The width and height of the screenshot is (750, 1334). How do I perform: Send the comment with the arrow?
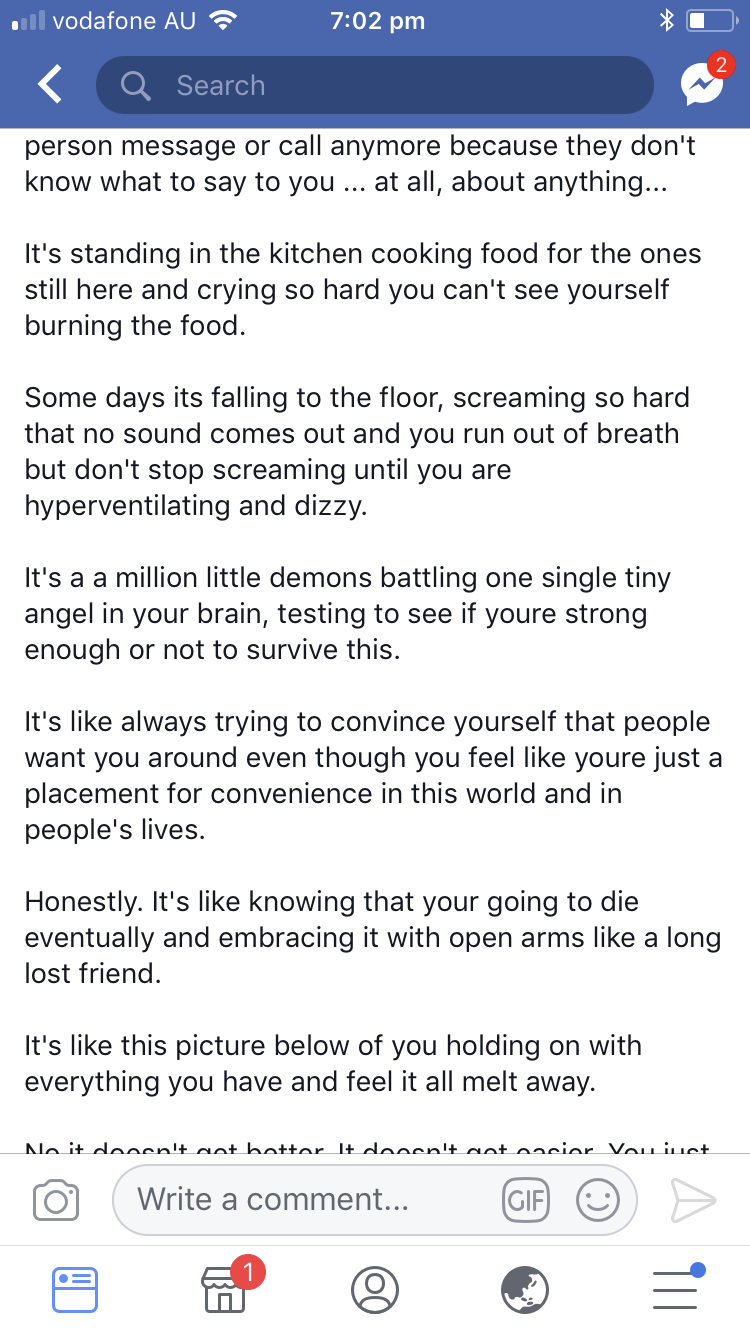click(693, 1200)
